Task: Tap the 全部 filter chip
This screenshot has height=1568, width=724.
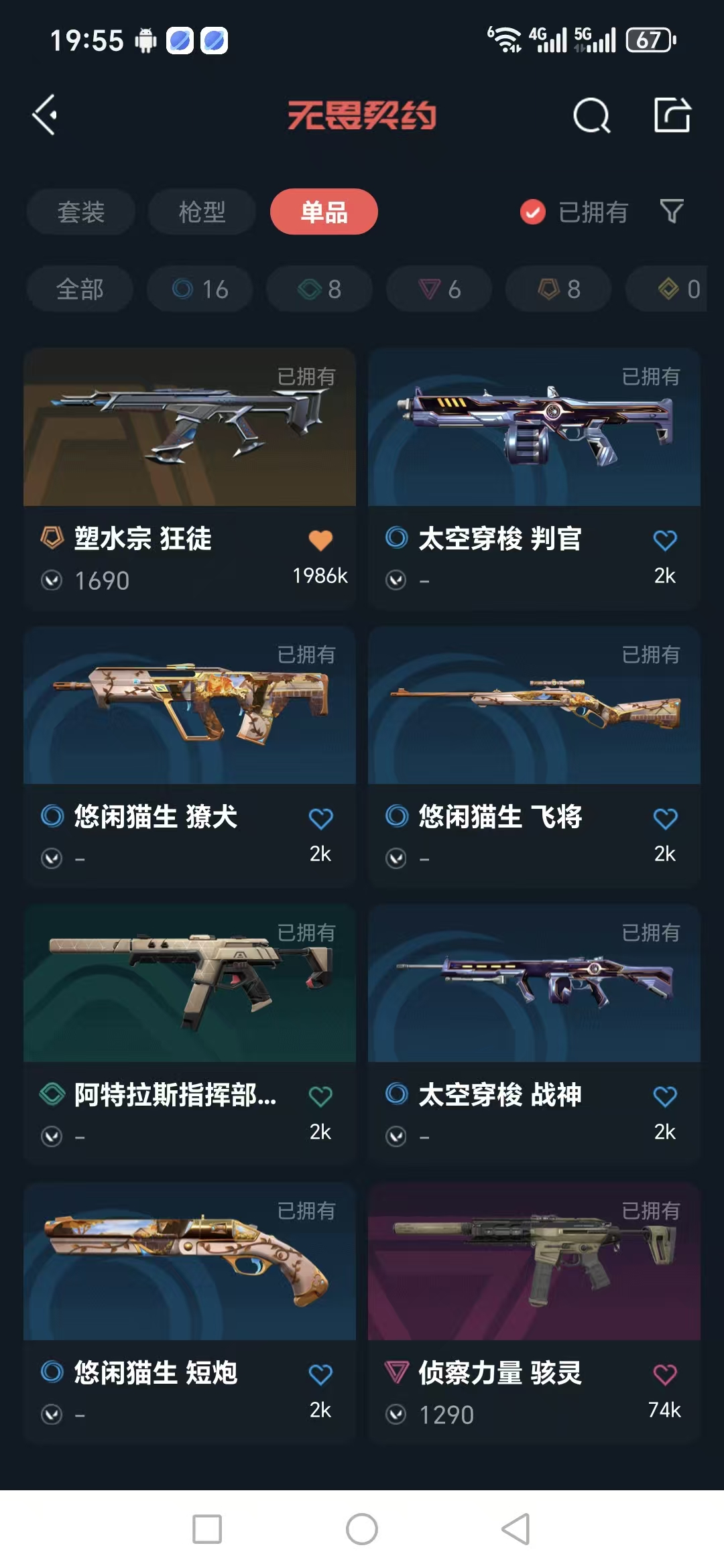Action: 79,289
